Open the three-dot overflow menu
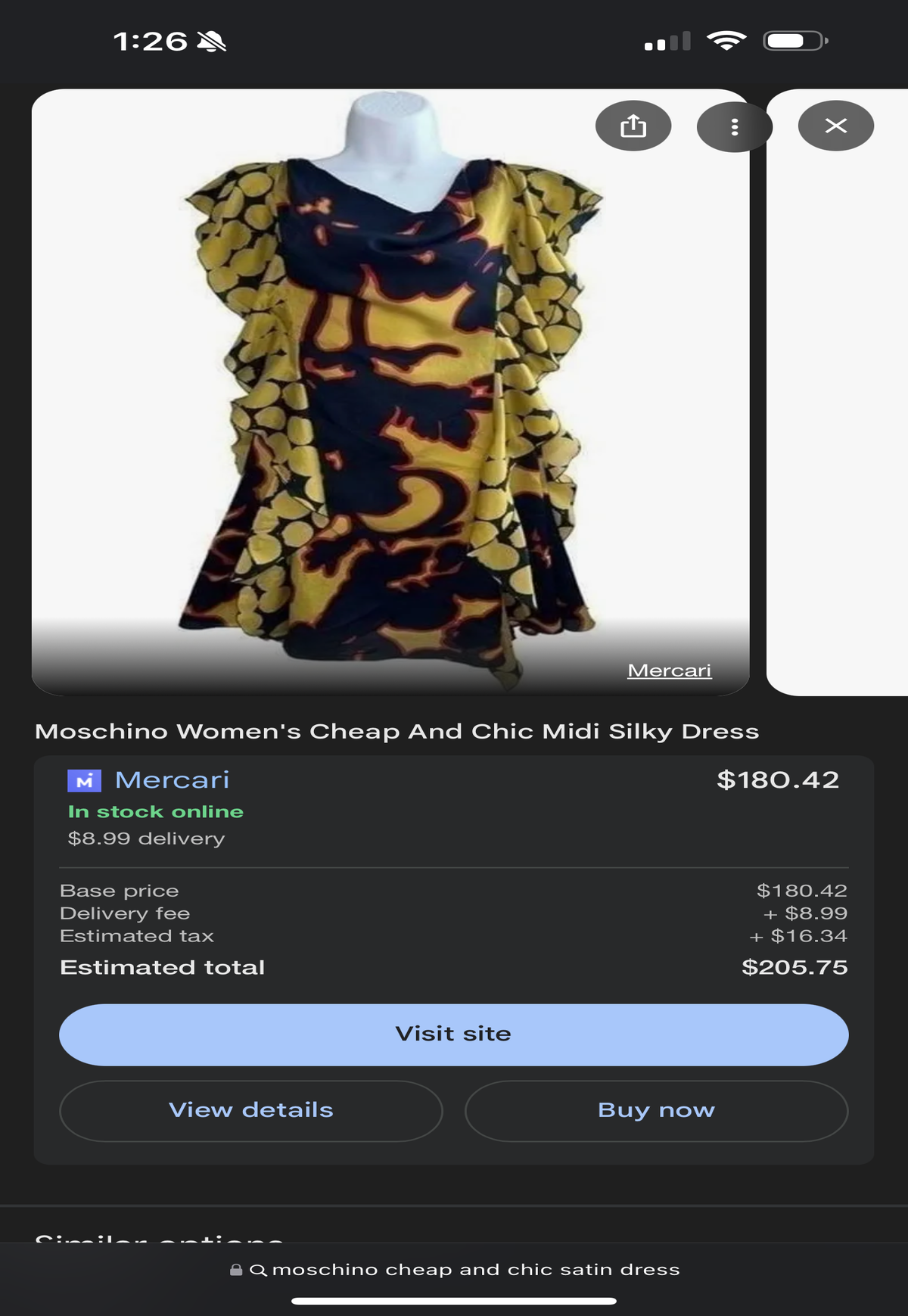This screenshot has width=908, height=1316. pos(734,126)
